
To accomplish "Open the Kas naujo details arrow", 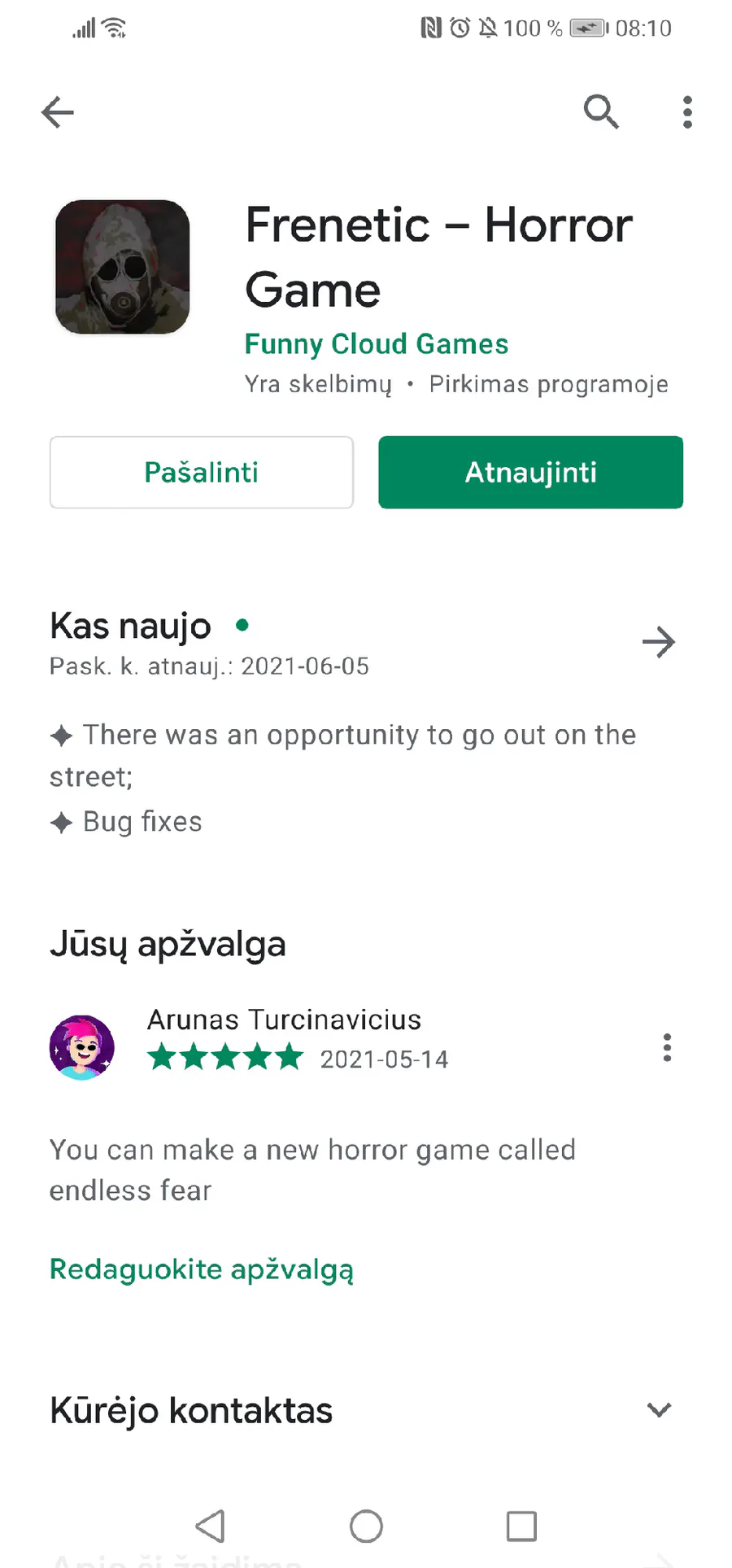I will coord(659,643).
